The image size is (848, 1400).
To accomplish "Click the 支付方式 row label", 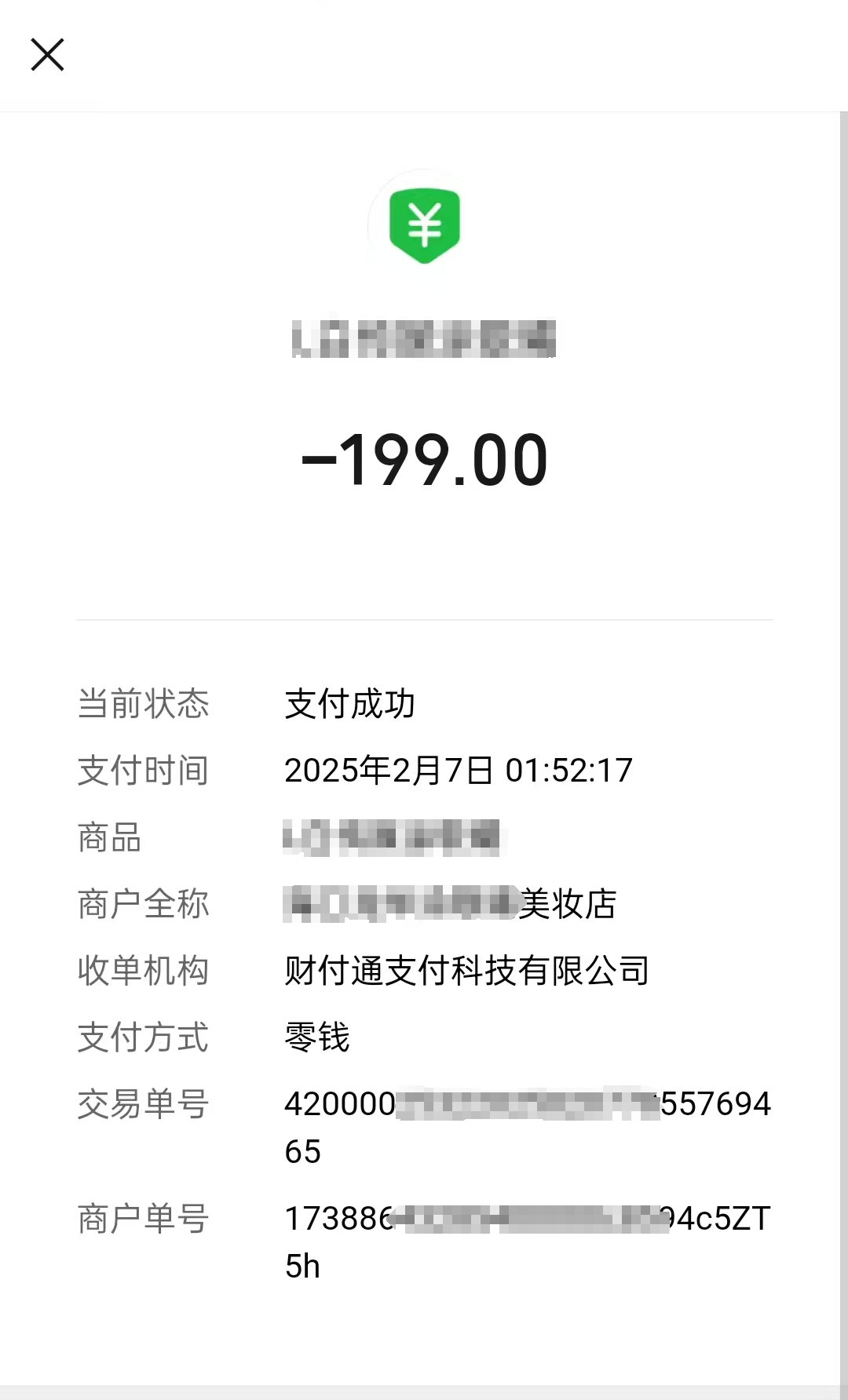I will 142,1037.
